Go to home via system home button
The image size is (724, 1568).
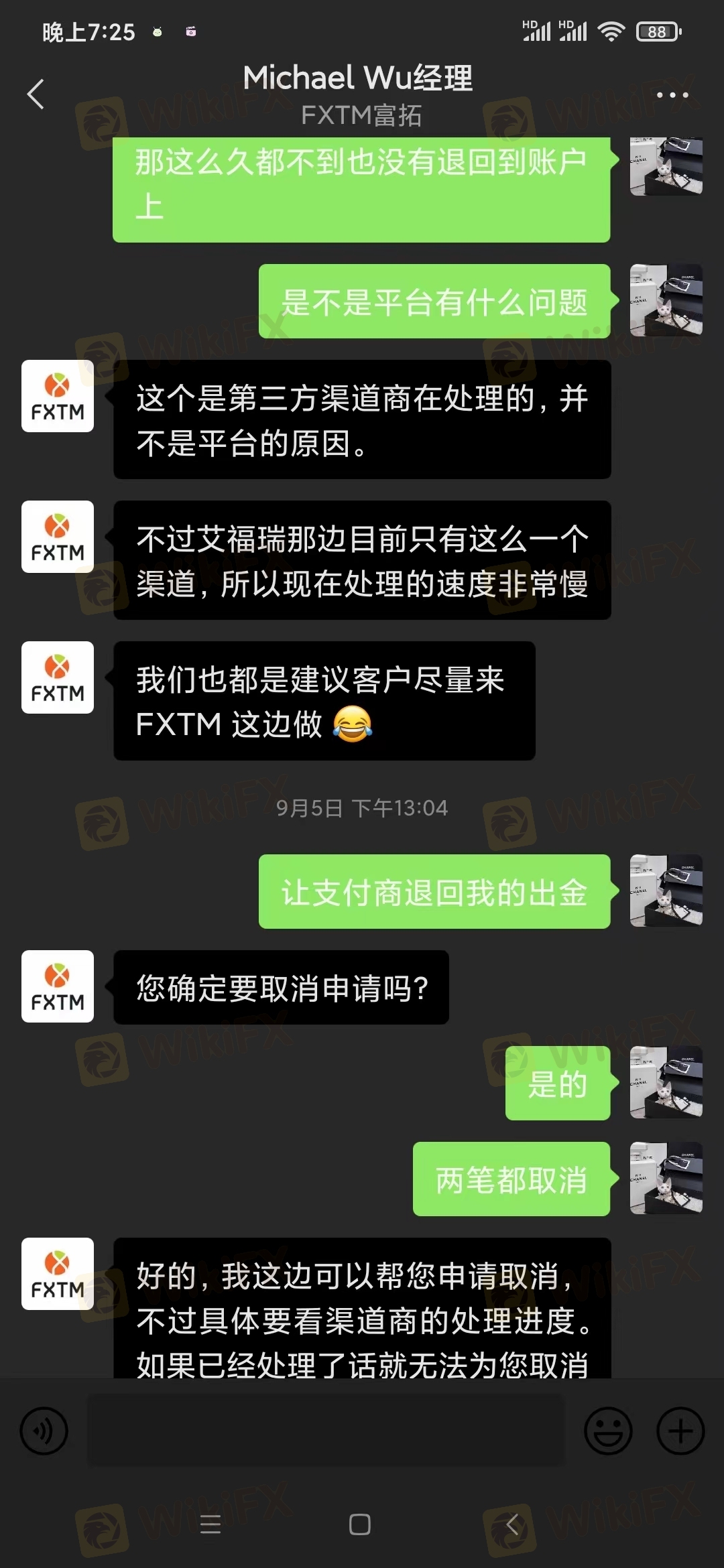pyautogui.click(x=360, y=1524)
